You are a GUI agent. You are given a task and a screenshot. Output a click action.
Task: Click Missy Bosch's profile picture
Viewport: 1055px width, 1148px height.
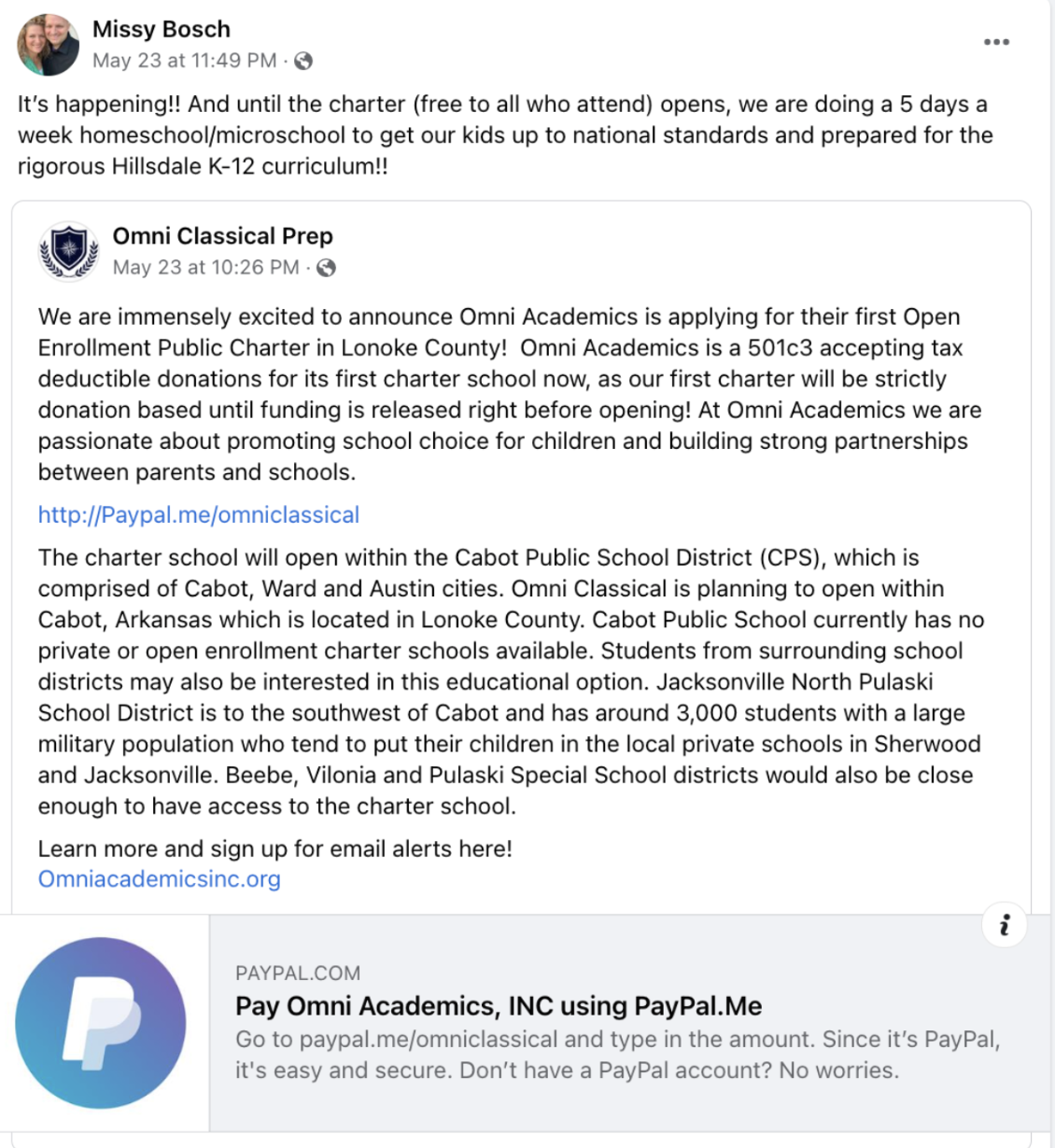click(x=46, y=43)
